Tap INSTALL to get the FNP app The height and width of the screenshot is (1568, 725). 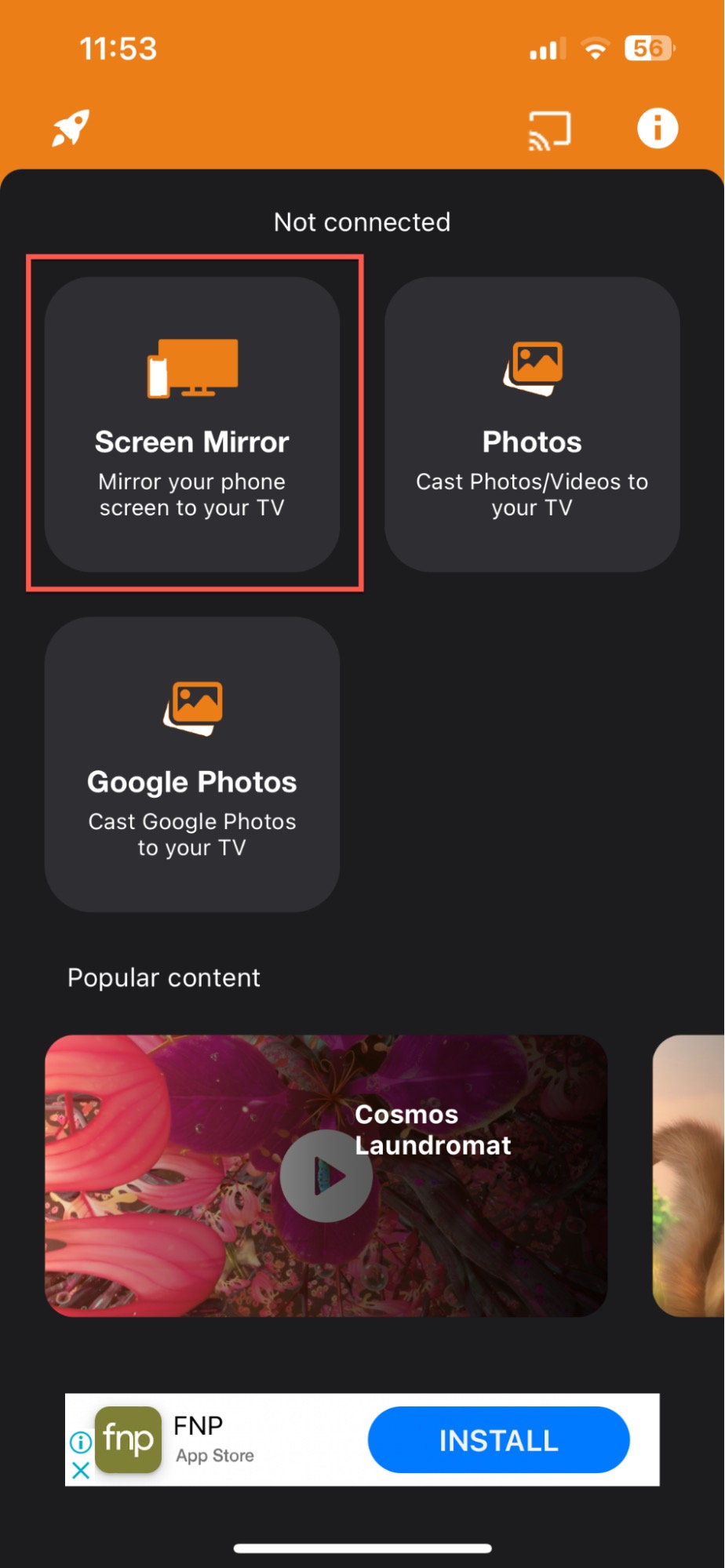coord(498,1440)
